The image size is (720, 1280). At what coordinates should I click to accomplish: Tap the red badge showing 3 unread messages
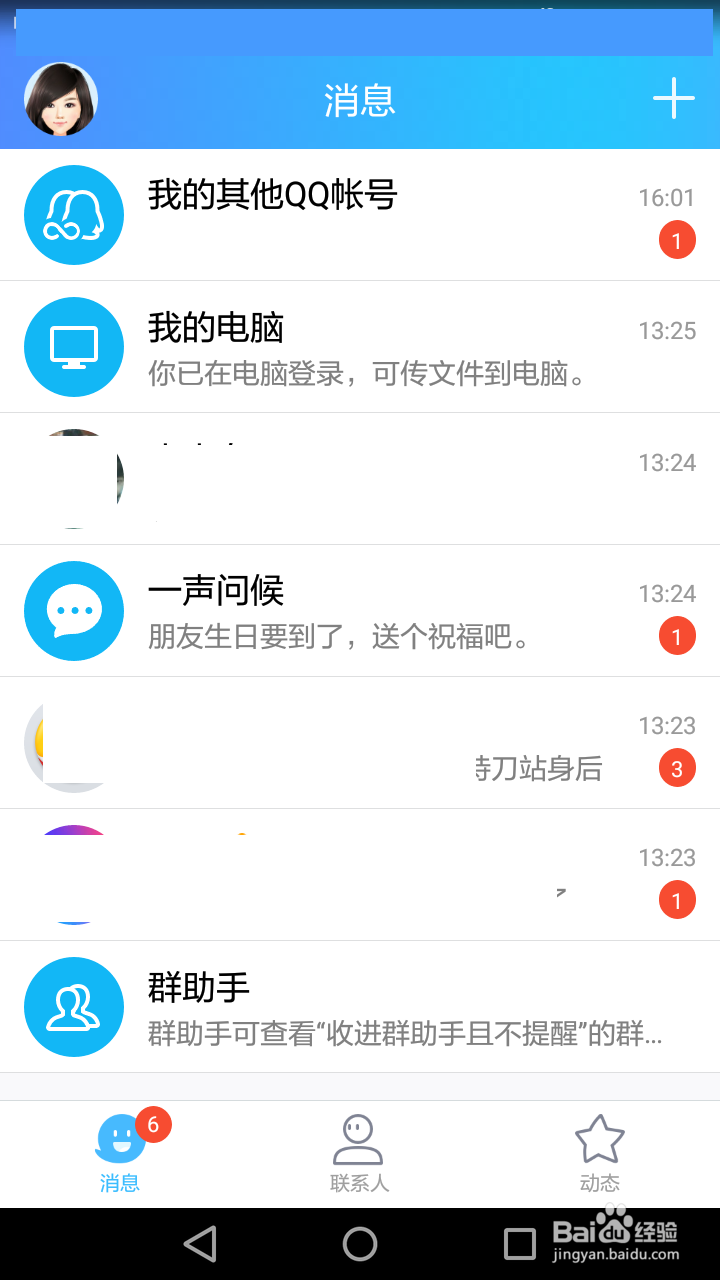click(x=677, y=768)
